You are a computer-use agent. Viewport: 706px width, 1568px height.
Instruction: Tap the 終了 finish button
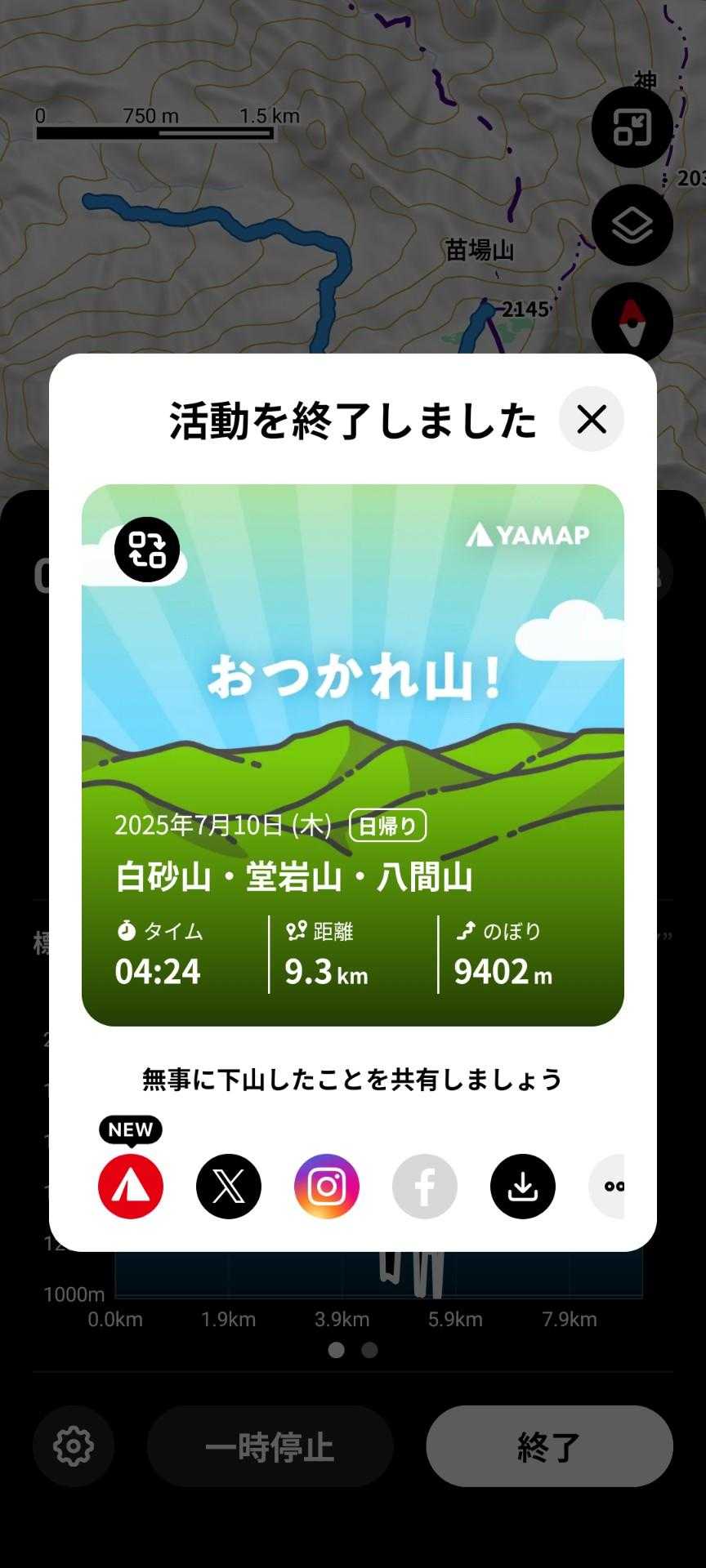pyautogui.click(x=549, y=1446)
